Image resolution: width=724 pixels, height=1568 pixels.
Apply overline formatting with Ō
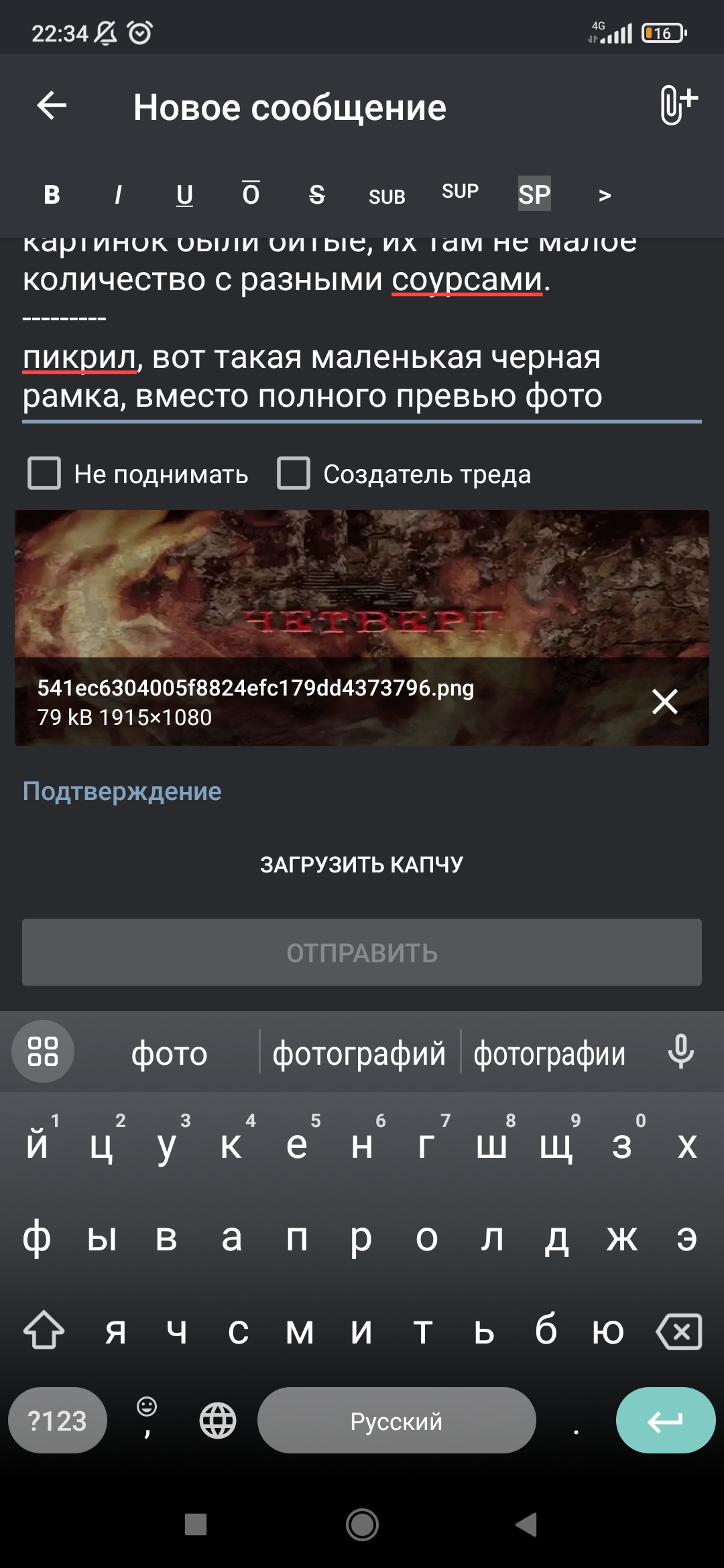pyautogui.click(x=251, y=194)
